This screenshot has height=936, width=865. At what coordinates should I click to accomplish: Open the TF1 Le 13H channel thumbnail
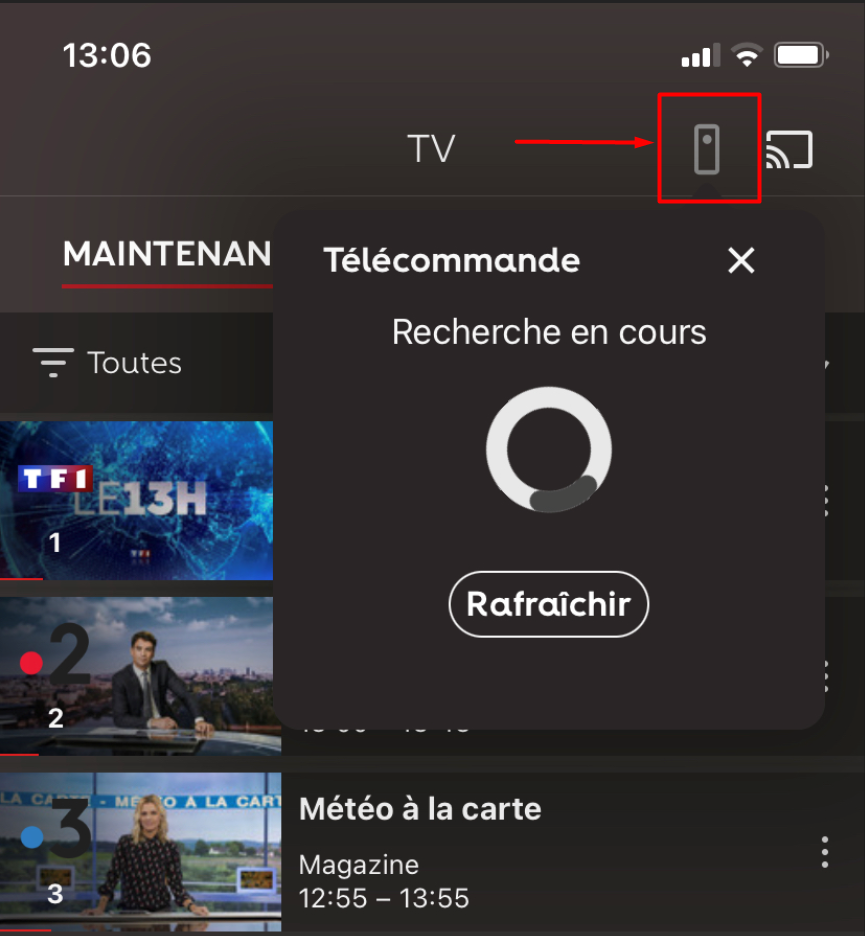pos(136,500)
